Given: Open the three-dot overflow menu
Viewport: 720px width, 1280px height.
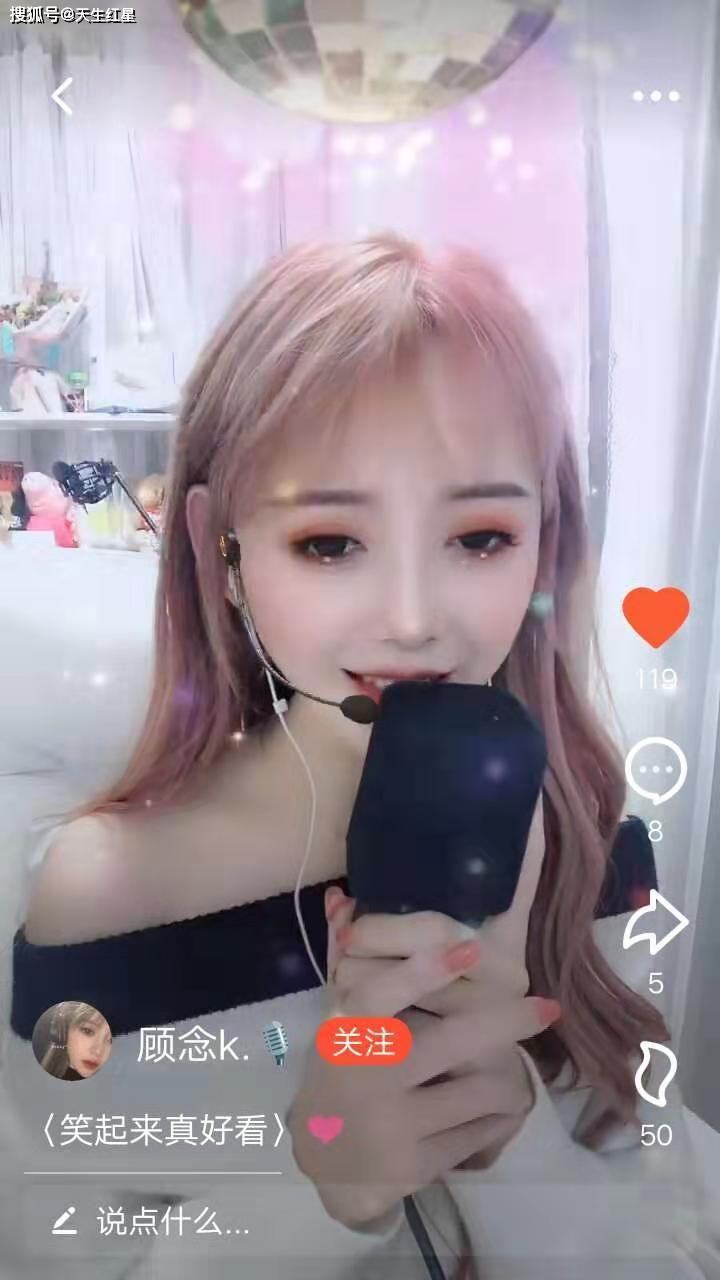Looking at the screenshot, I should tap(656, 97).
